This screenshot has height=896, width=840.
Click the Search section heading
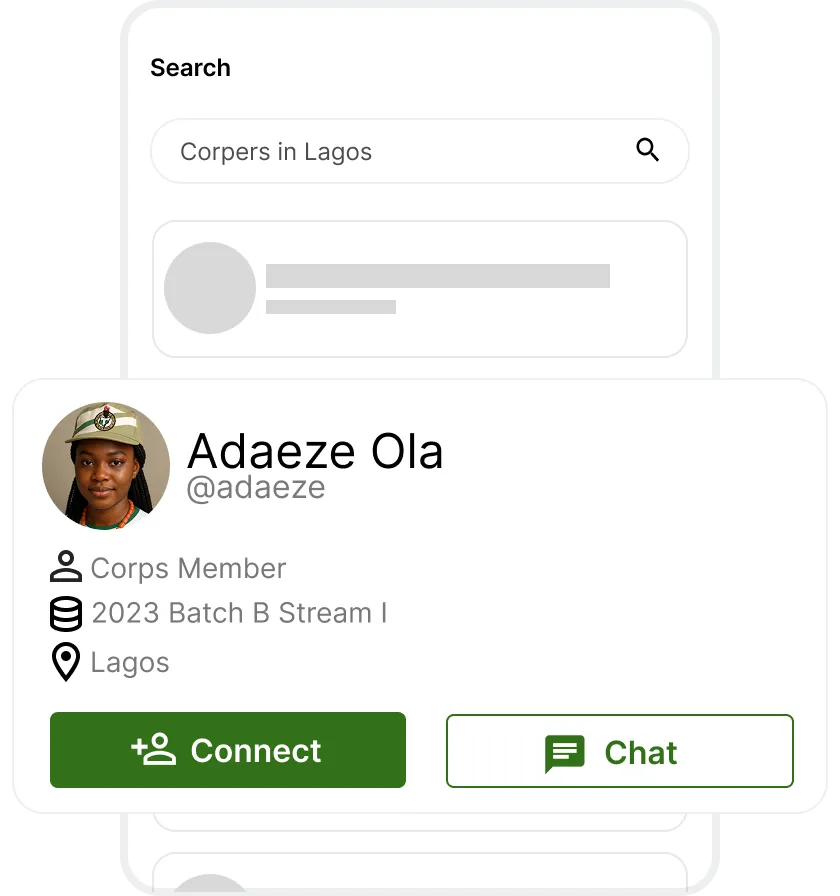tap(190, 67)
